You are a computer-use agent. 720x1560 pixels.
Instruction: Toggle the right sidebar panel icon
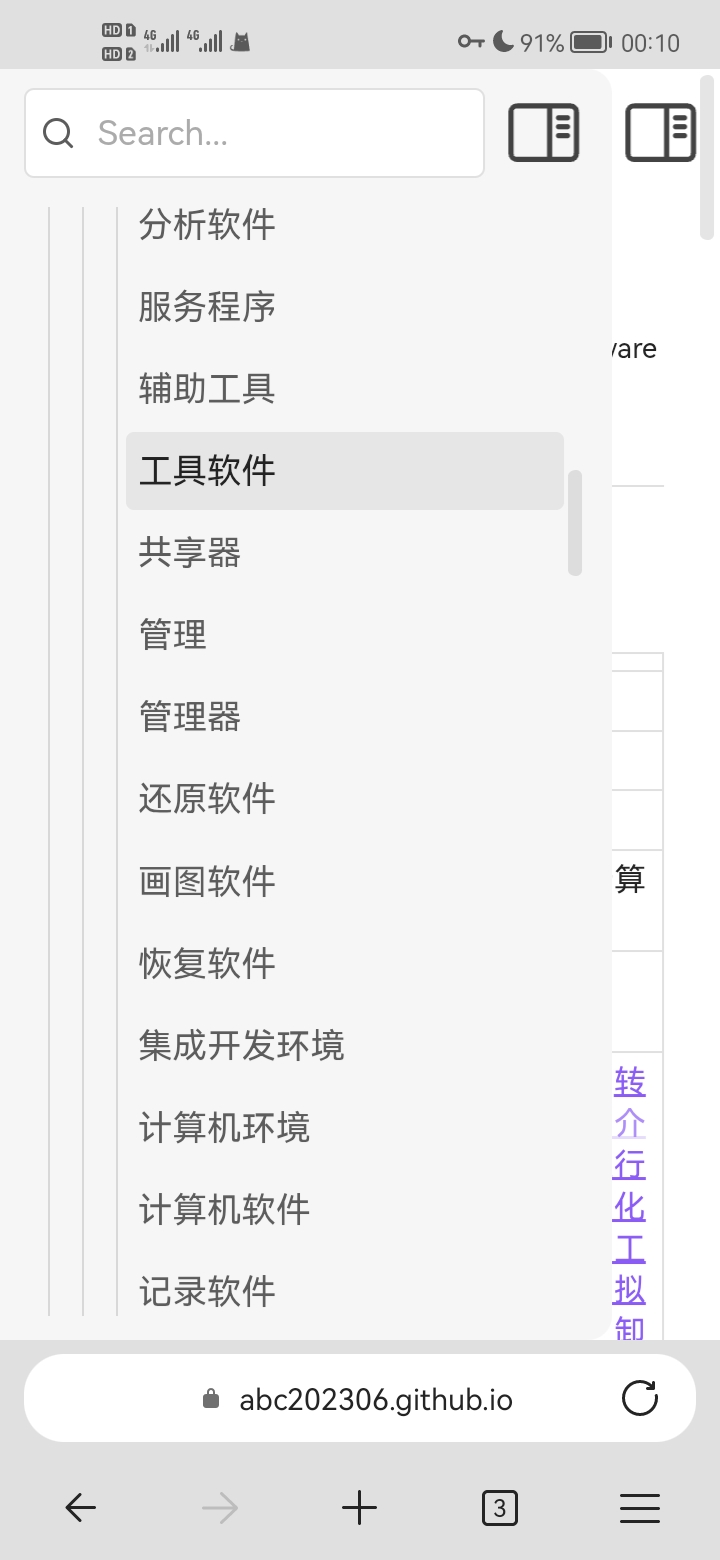[660, 133]
